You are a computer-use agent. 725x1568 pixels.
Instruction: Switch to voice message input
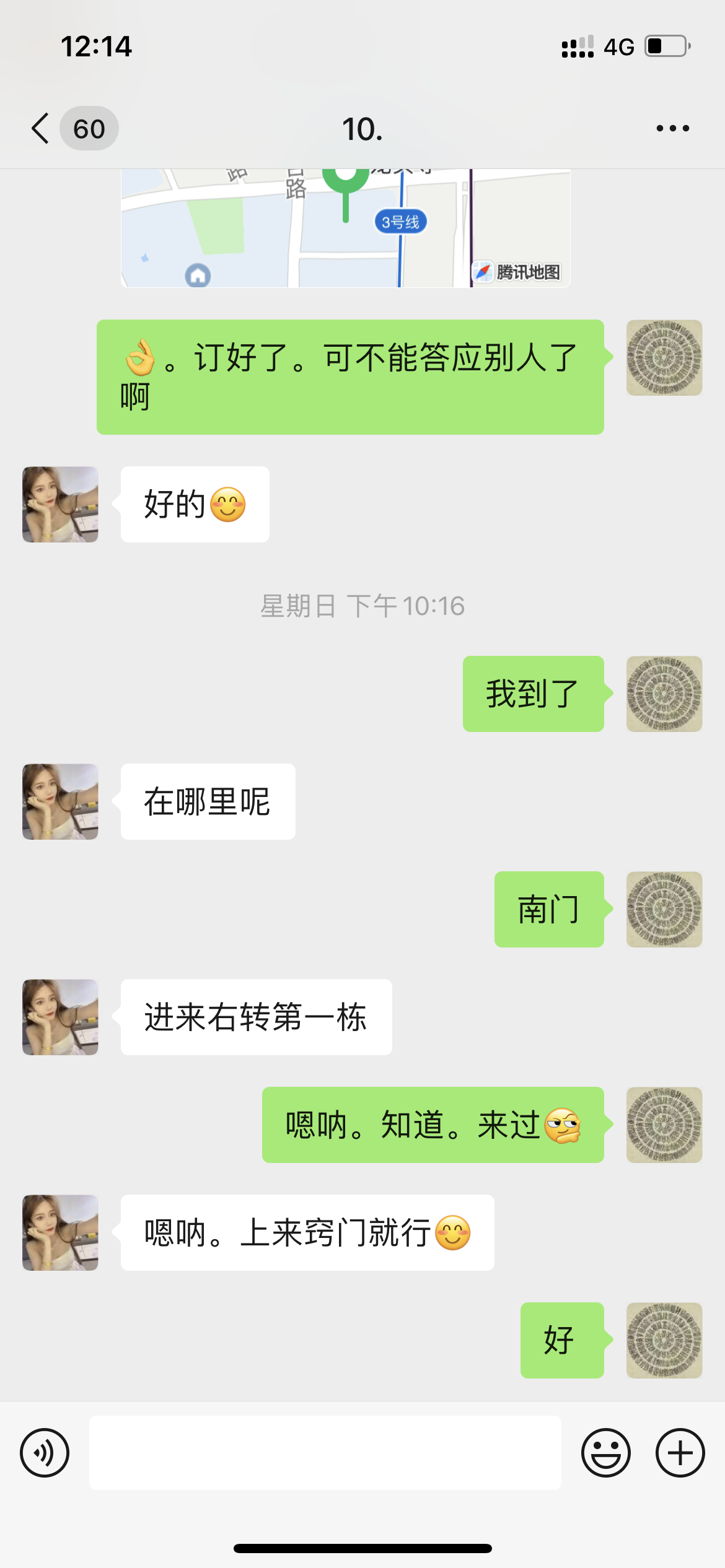tap(45, 1452)
